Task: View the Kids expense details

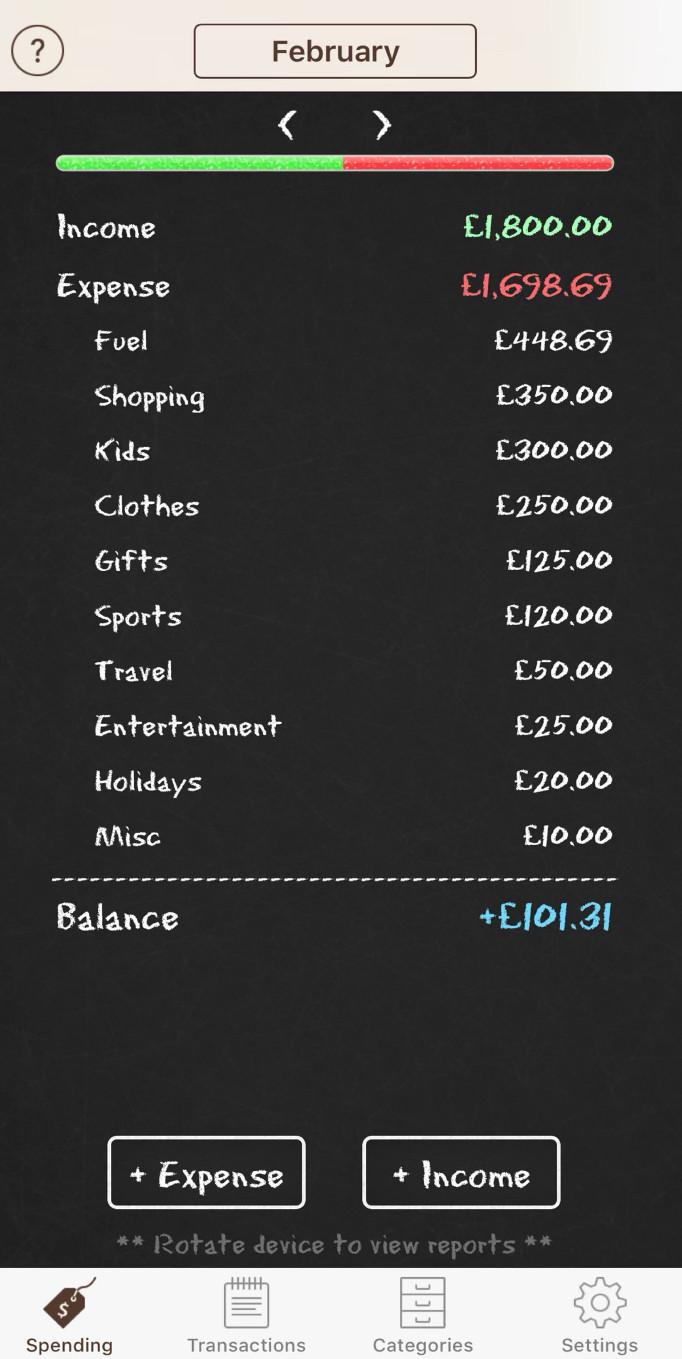Action: pos(334,451)
